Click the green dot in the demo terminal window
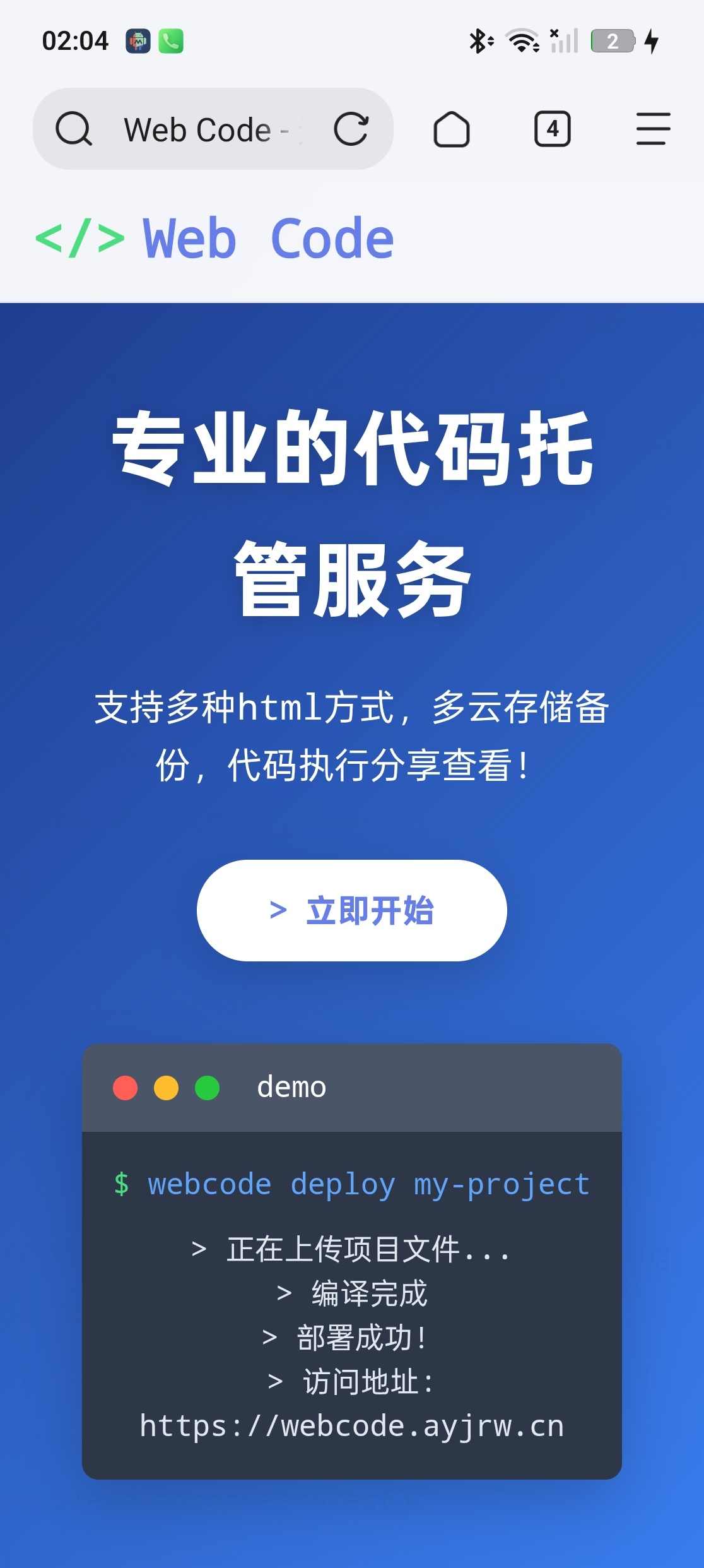 (x=206, y=1087)
